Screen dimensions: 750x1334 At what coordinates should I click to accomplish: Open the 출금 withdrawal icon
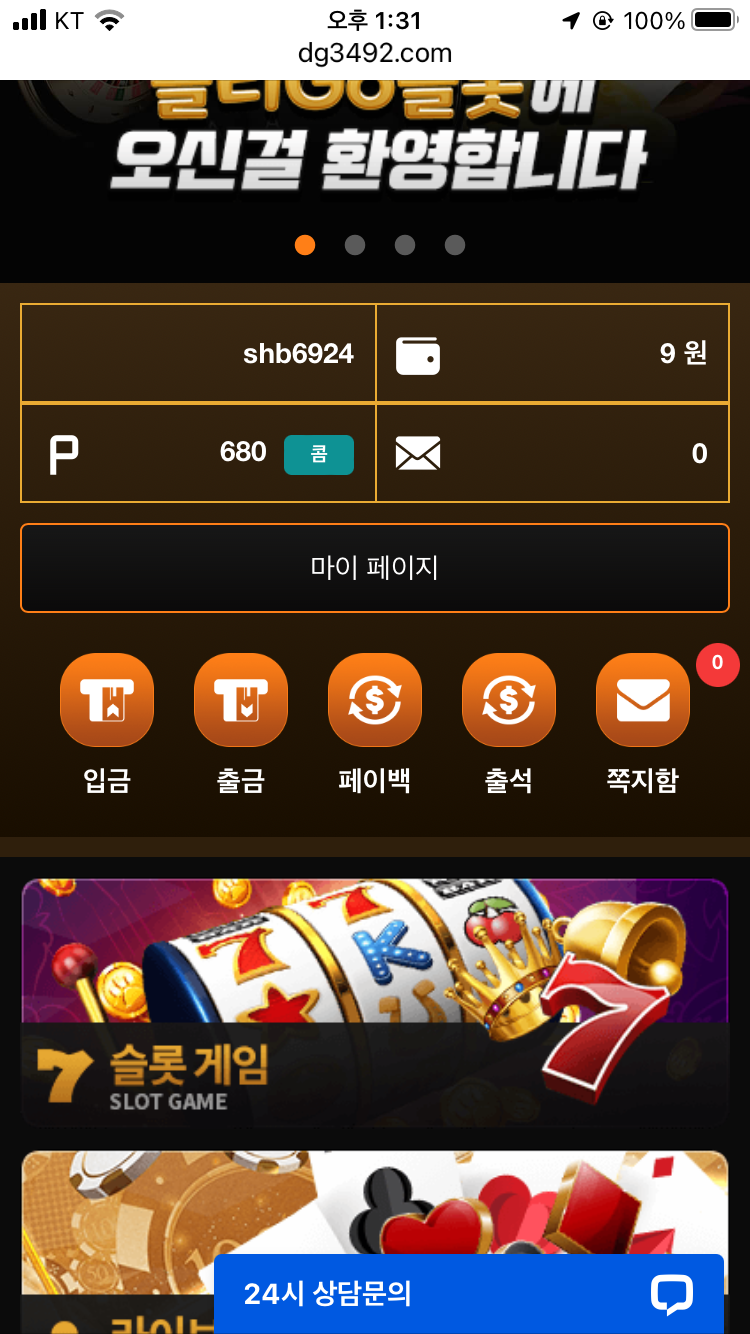pyautogui.click(x=241, y=700)
